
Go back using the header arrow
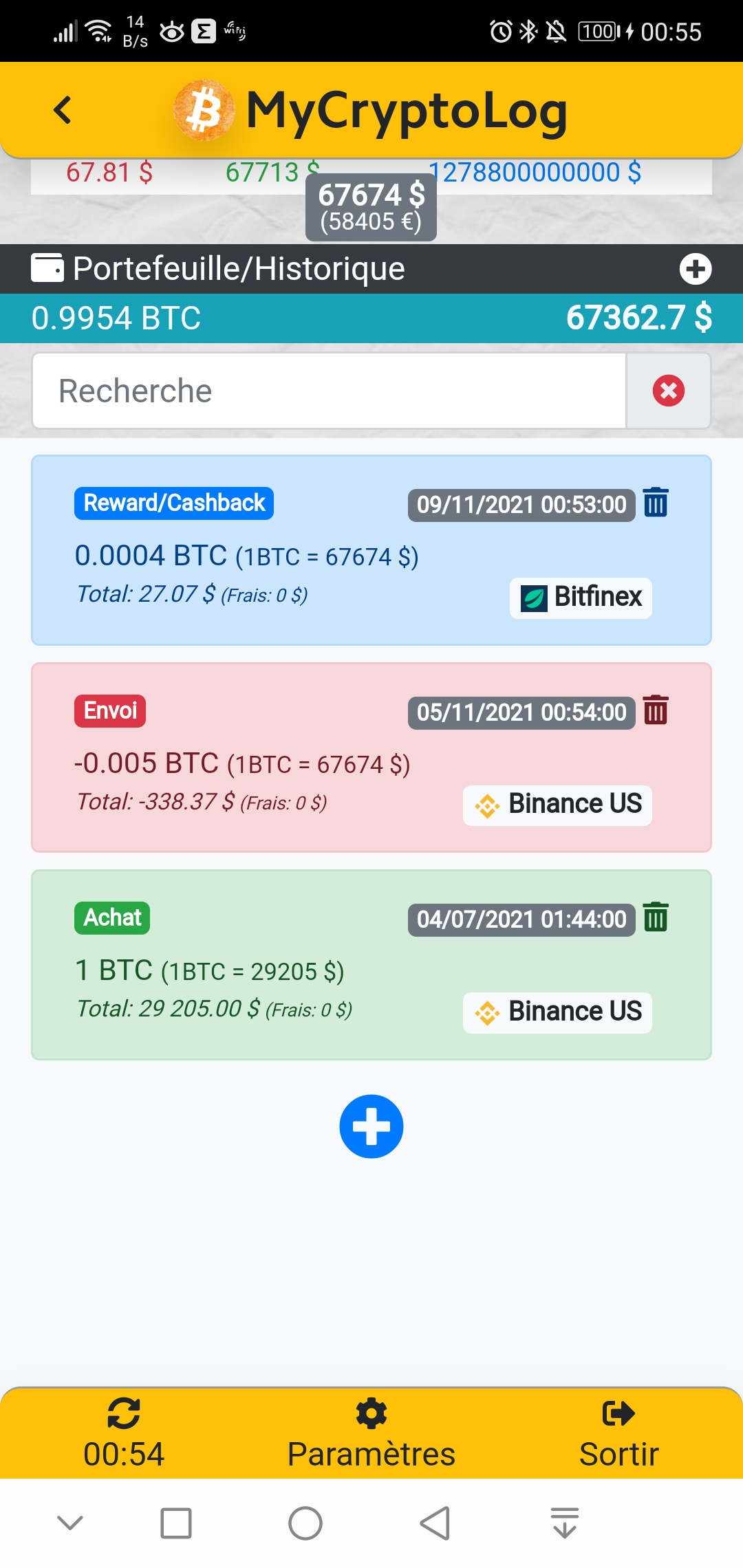tap(63, 110)
